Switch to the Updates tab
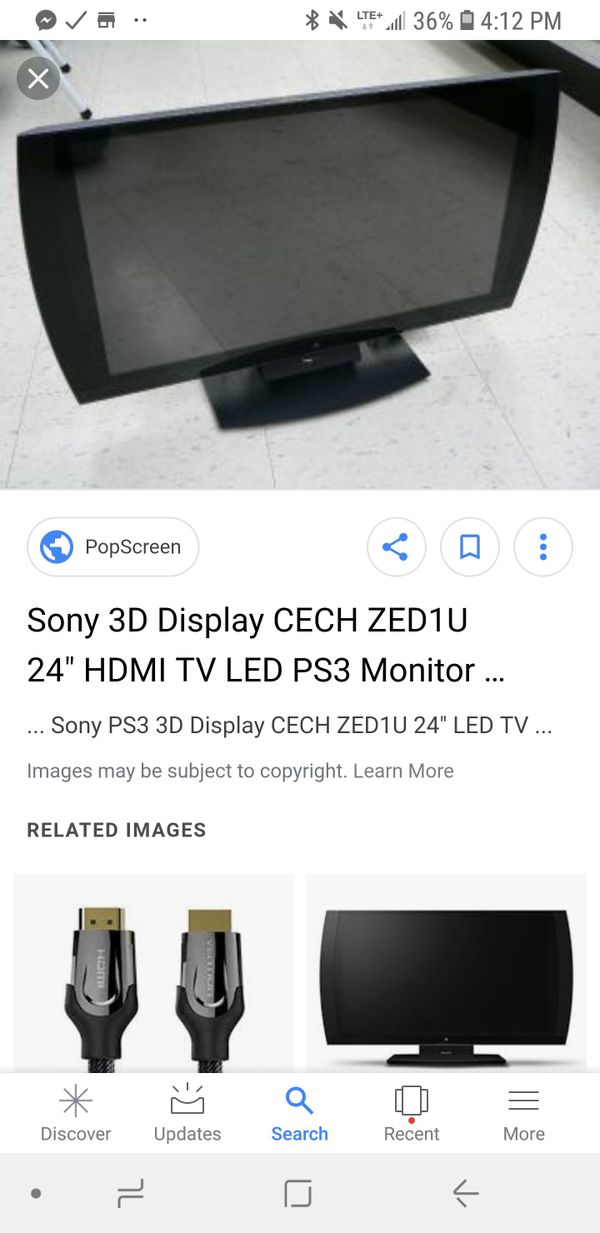 187,1114
